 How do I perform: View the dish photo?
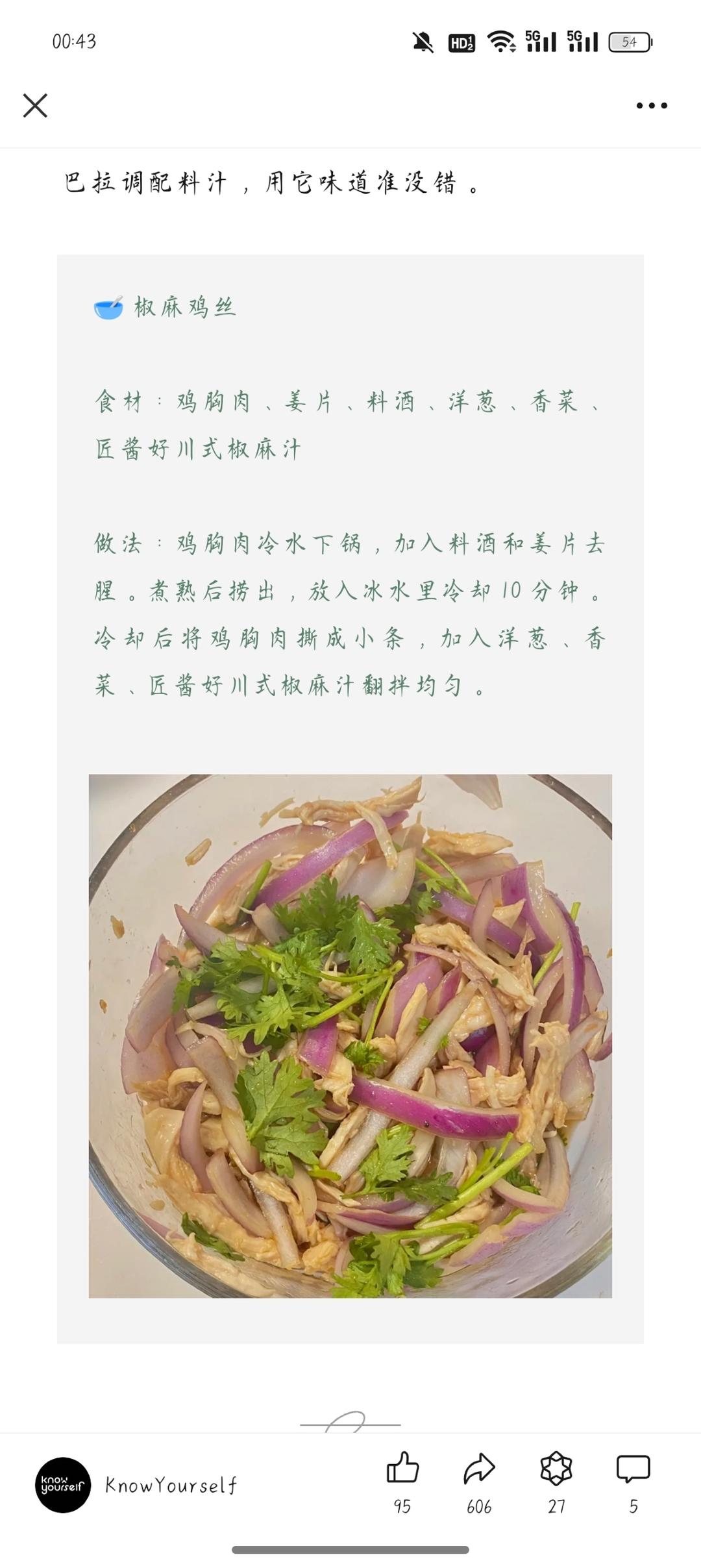(350, 1035)
